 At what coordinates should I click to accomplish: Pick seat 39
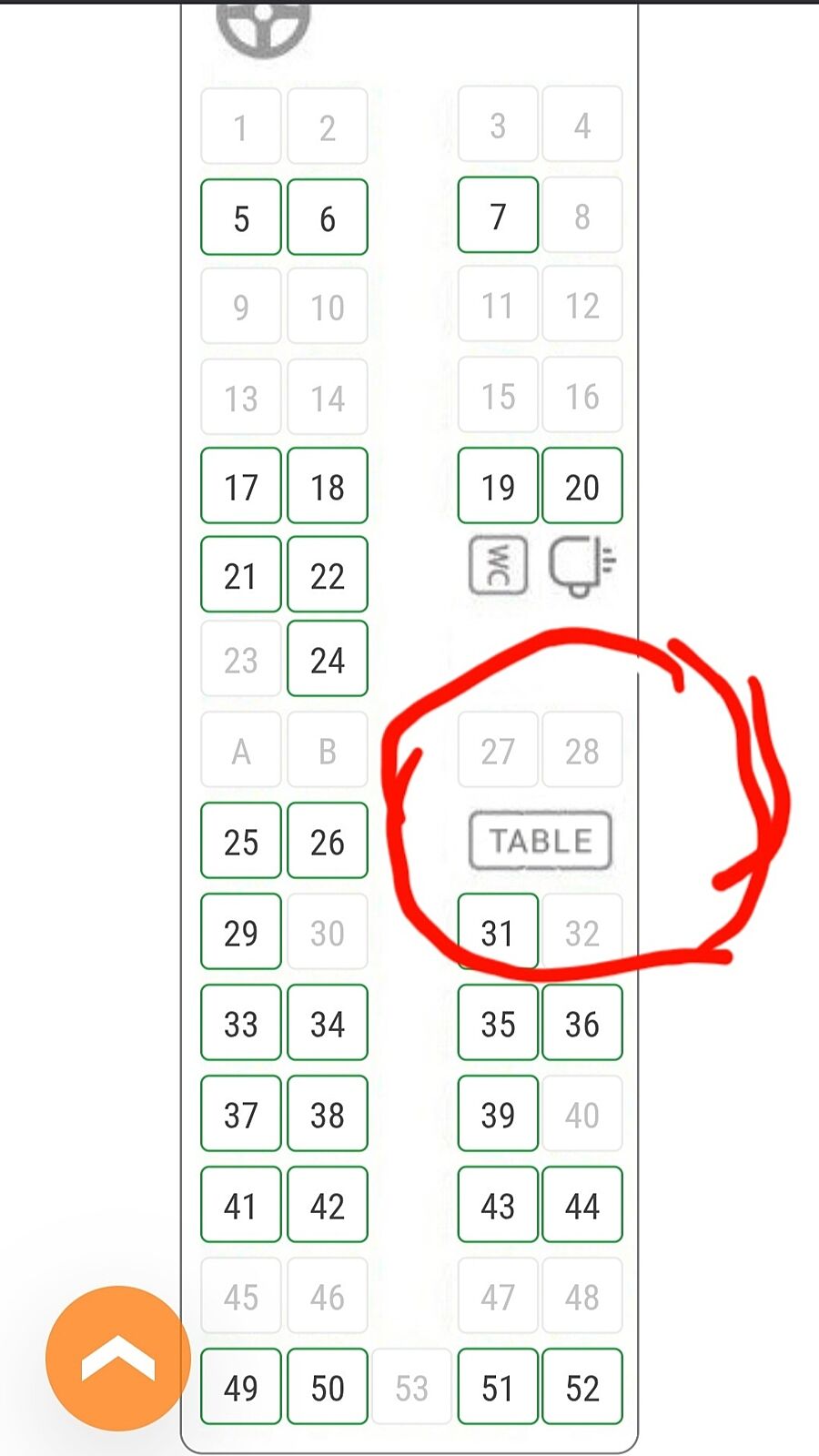tap(498, 1114)
